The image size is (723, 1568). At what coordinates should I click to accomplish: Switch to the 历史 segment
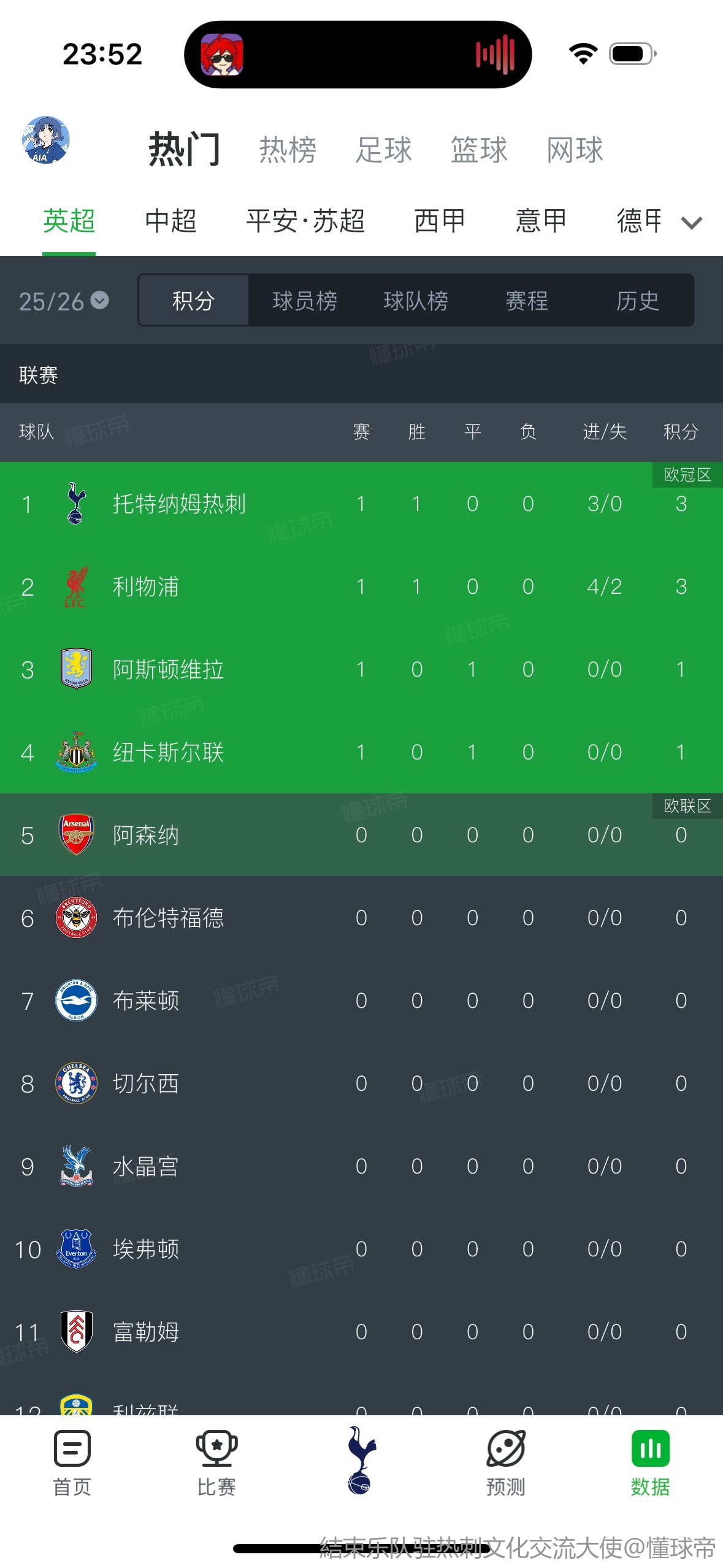click(638, 301)
